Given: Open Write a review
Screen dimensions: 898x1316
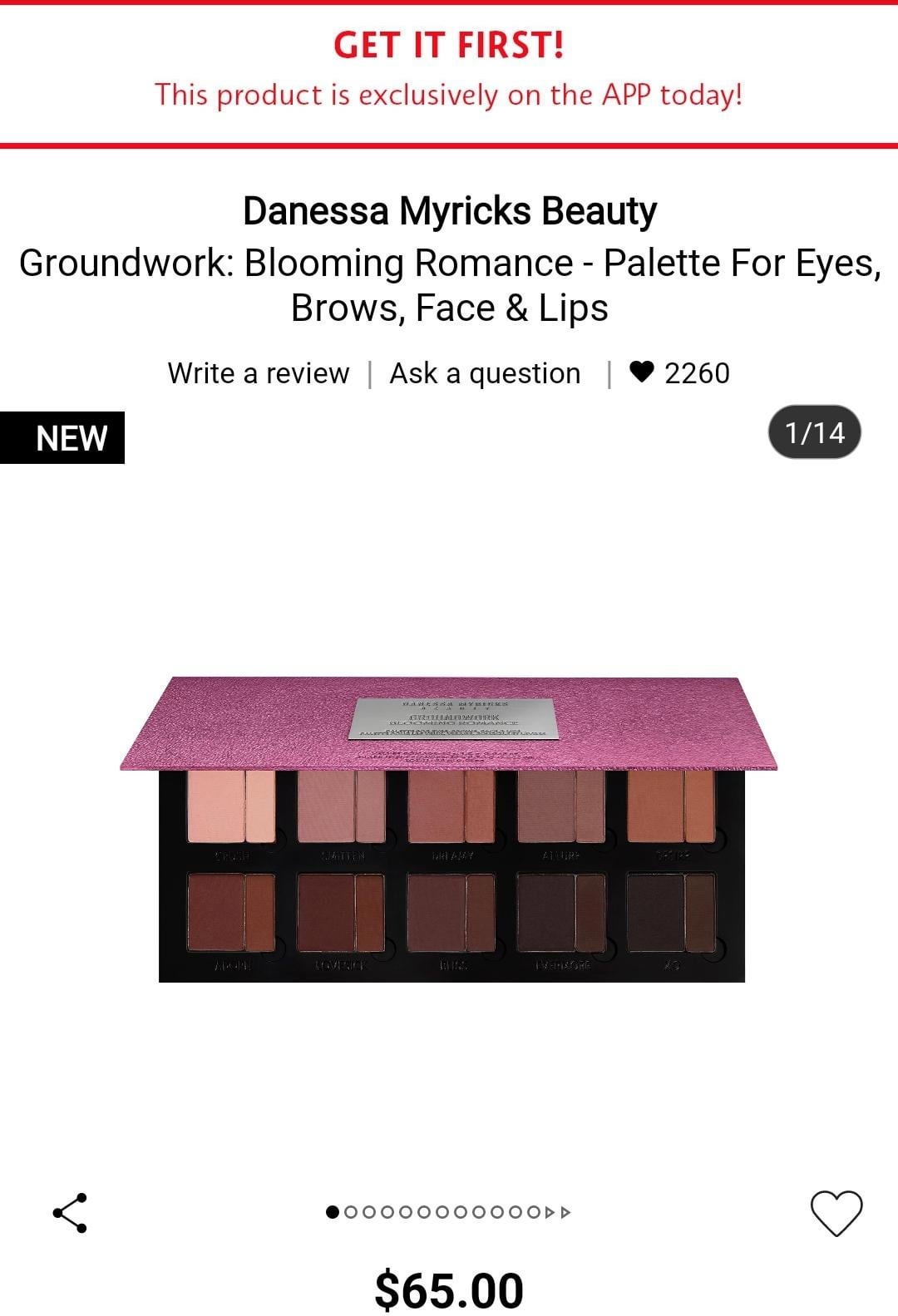Looking at the screenshot, I should point(258,373).
